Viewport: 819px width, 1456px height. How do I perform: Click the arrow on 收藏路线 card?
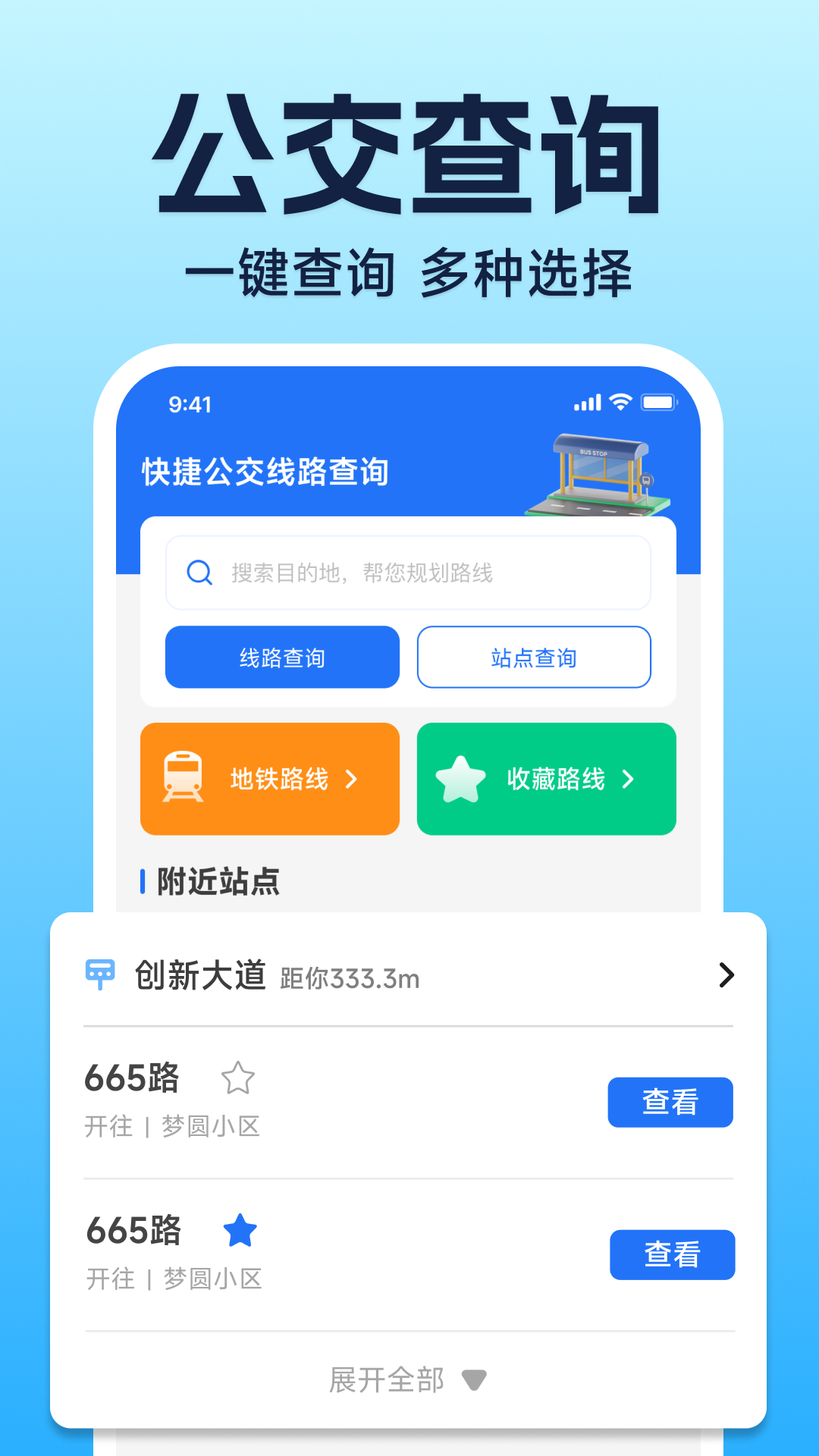tap(628, 778)
